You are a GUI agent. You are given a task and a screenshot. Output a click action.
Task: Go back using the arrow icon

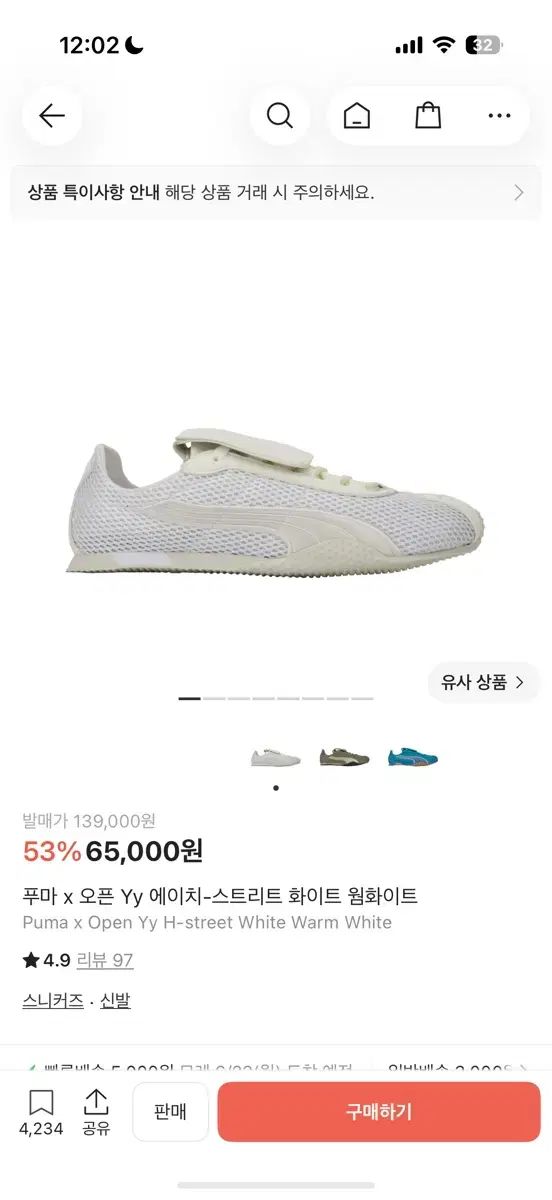coord(52,116)
